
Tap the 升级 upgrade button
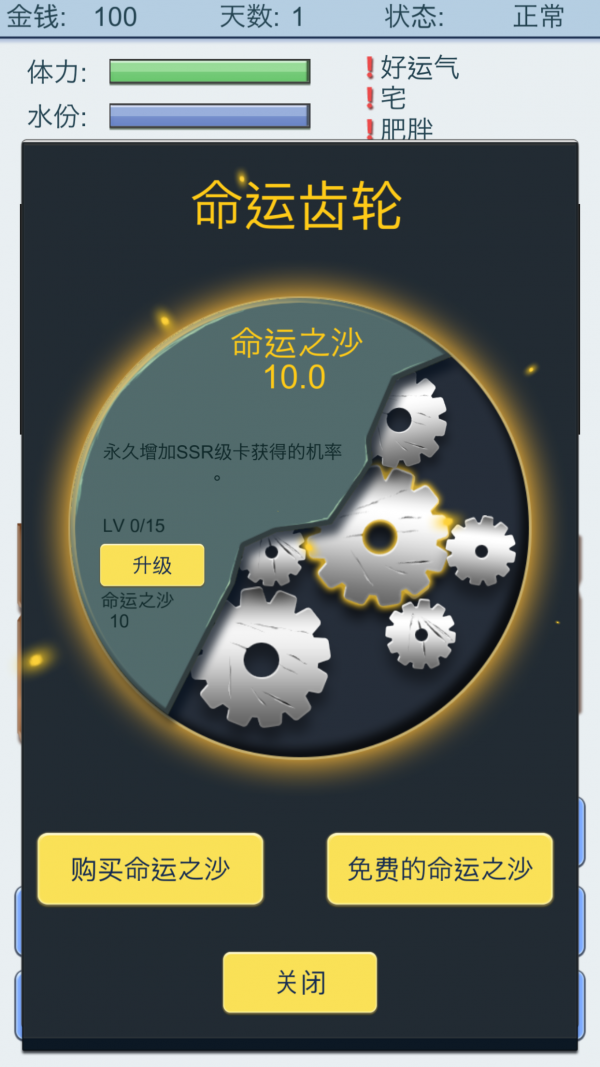(152, 565)
